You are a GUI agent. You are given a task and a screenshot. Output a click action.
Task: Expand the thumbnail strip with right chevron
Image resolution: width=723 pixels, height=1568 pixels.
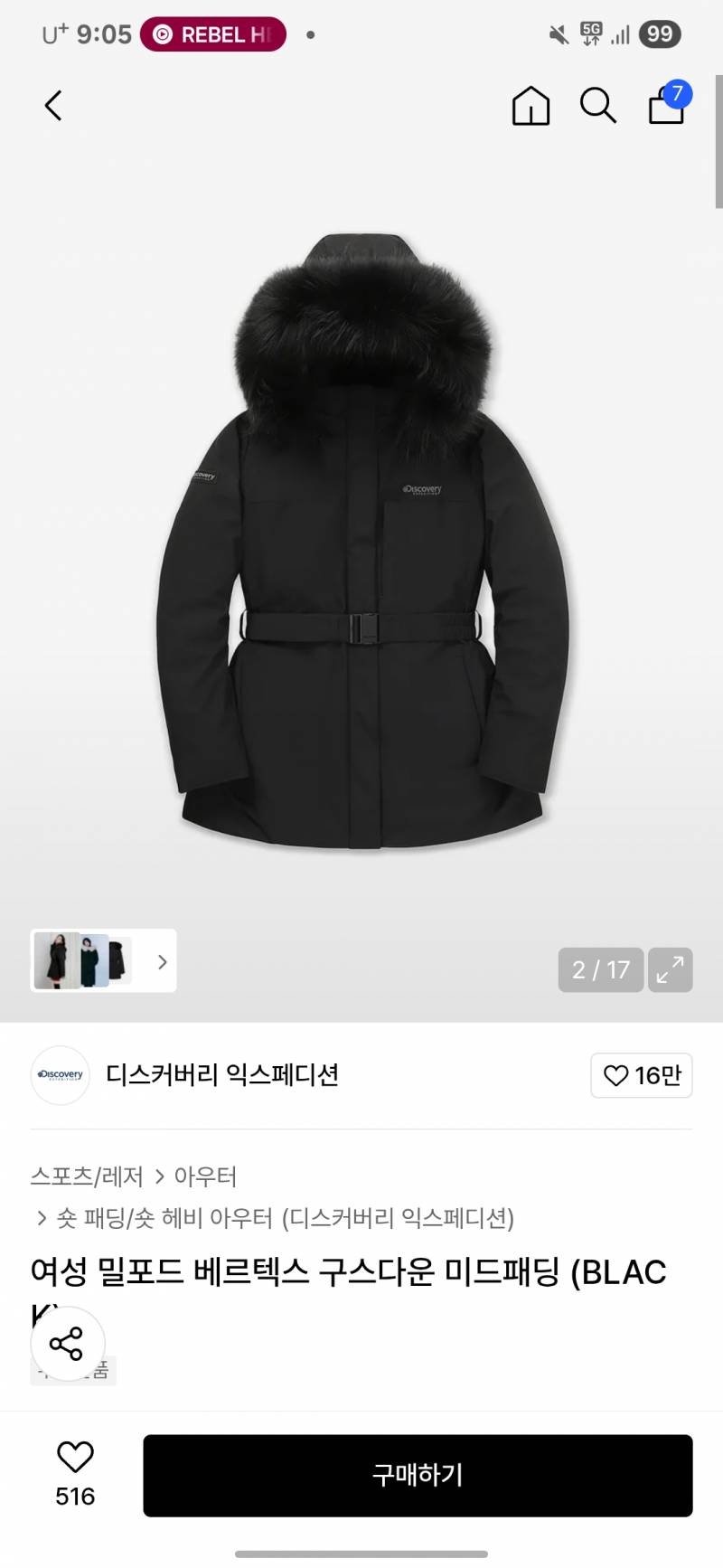point(162,962)
